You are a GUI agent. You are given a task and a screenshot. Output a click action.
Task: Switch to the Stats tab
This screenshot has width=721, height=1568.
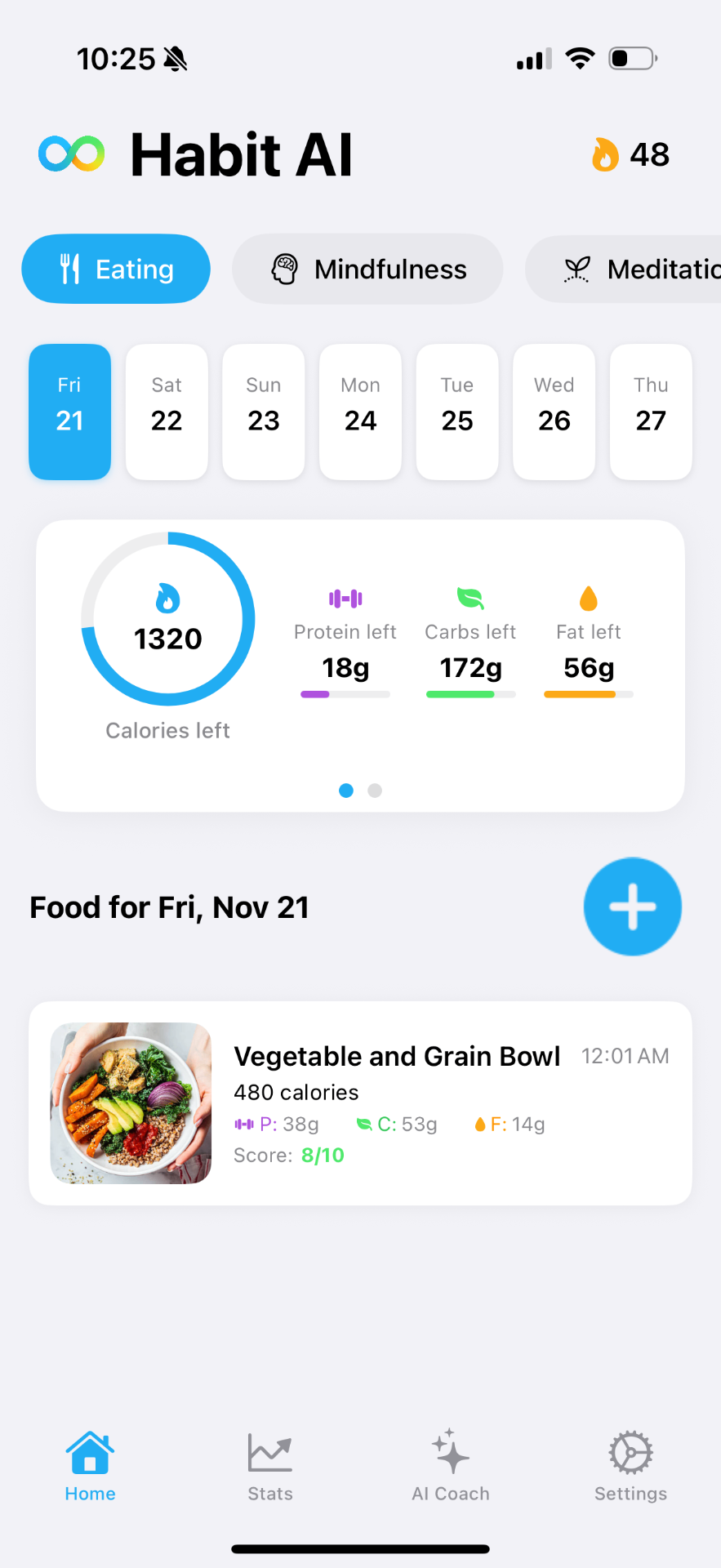point(270,1467)
